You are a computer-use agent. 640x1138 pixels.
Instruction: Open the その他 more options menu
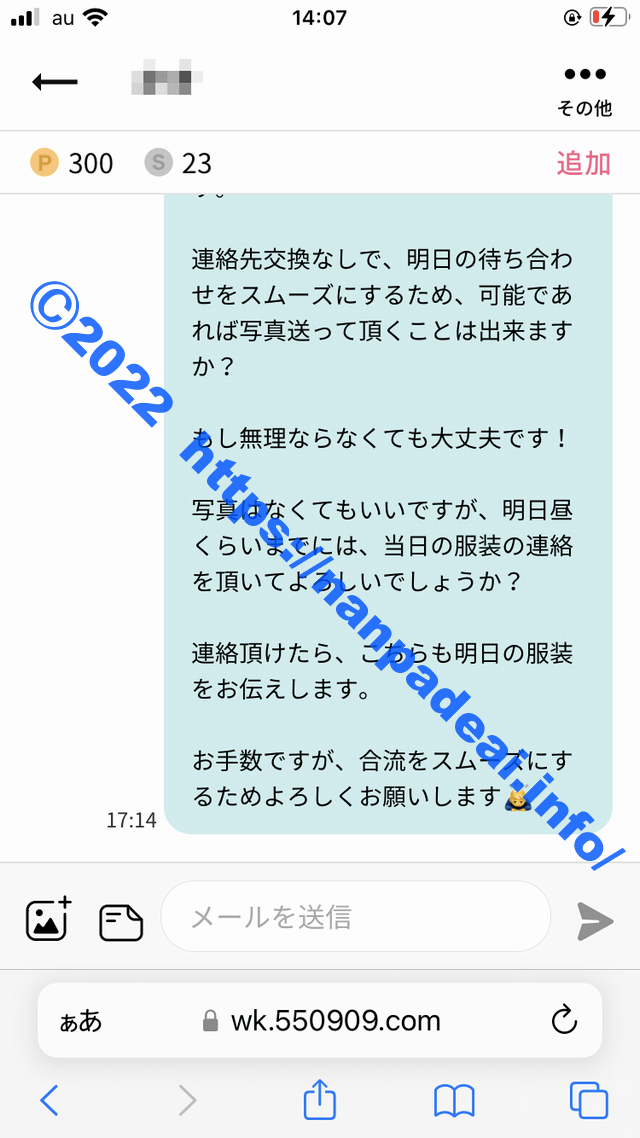(x=585, y=88)
